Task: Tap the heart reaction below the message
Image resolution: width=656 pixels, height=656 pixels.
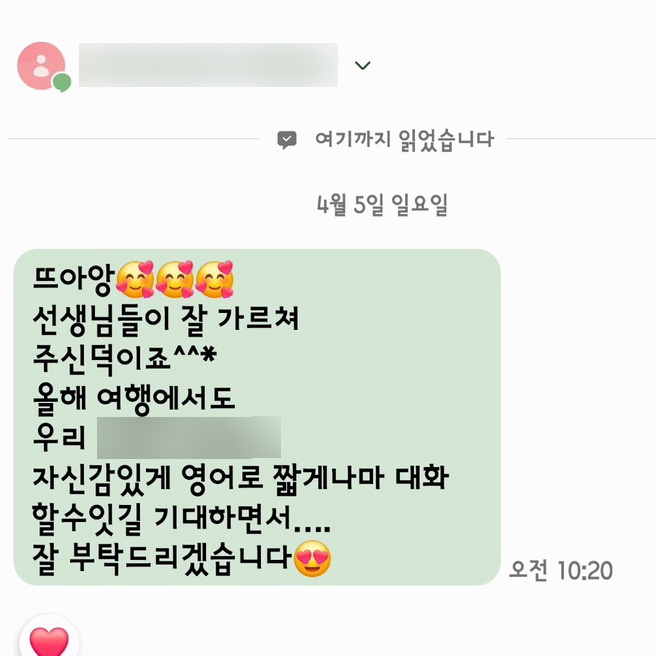Action: (49, 638)
